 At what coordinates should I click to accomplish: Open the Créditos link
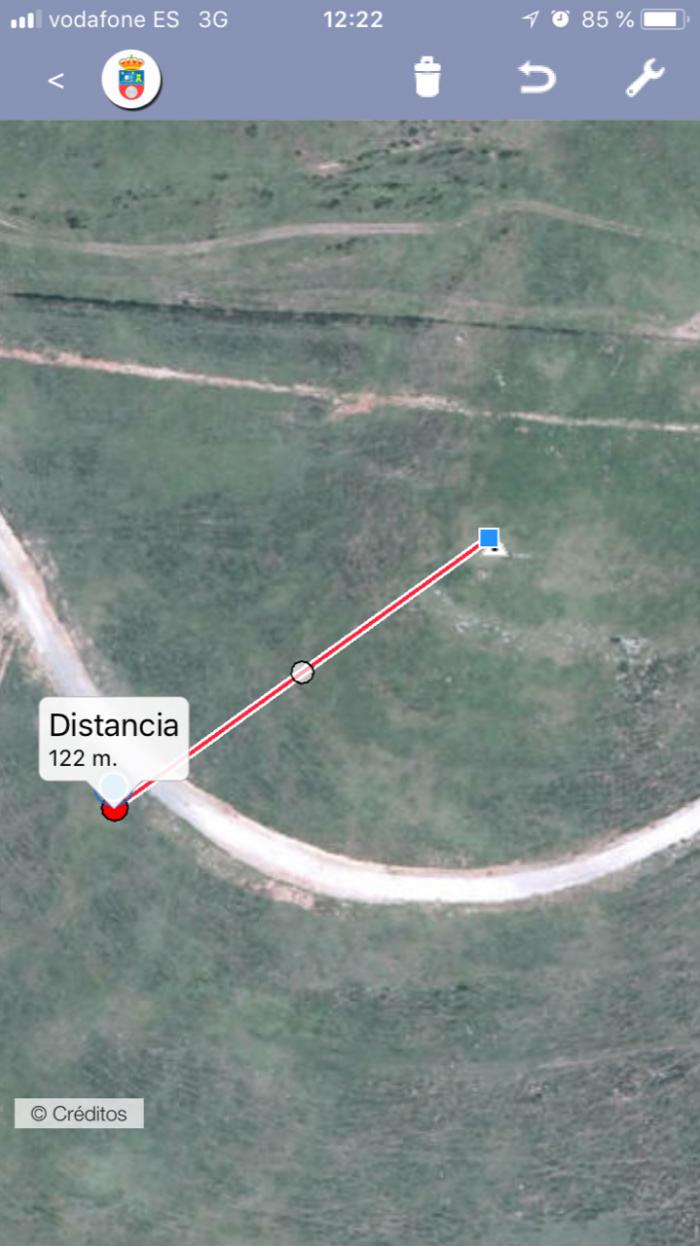pos(79,1113)
